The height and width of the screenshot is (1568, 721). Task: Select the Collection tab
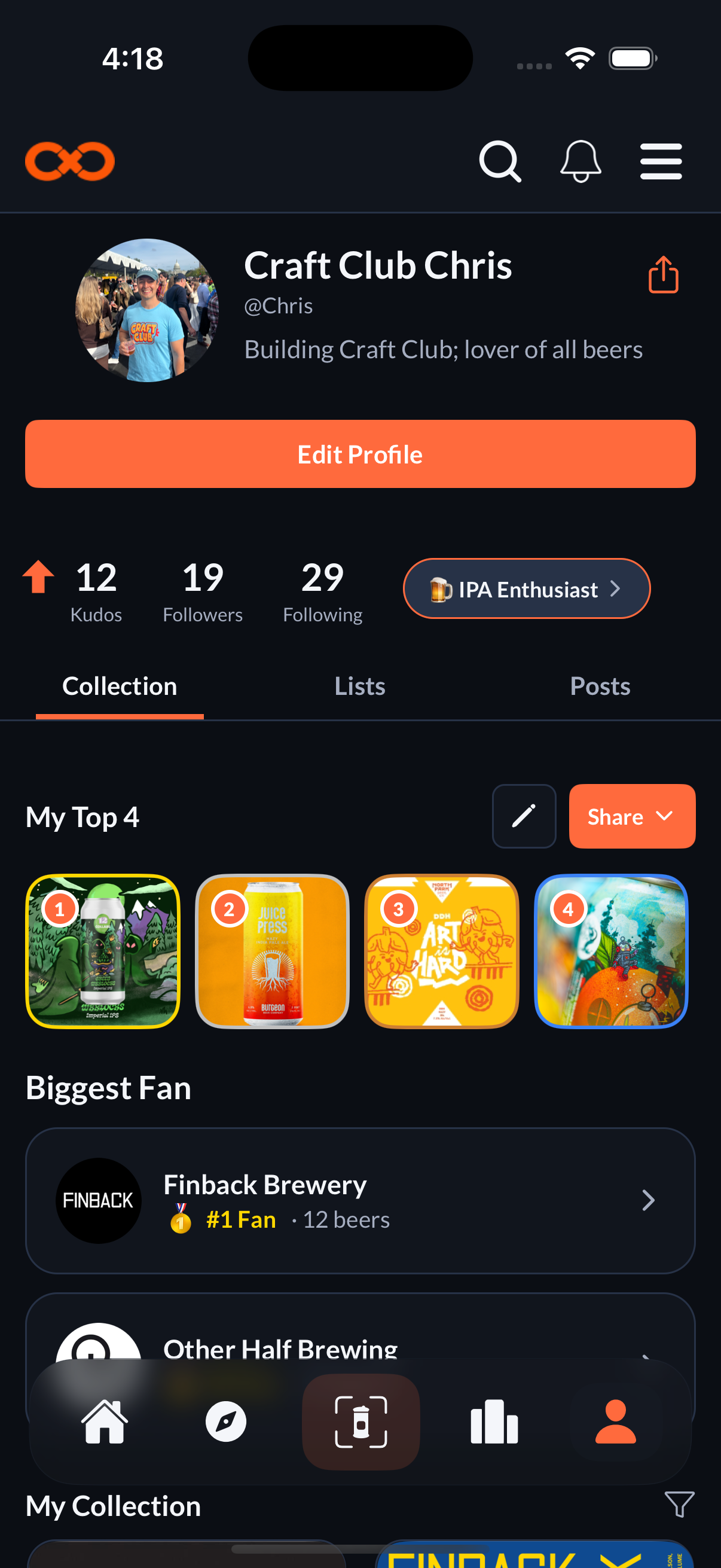120,687
